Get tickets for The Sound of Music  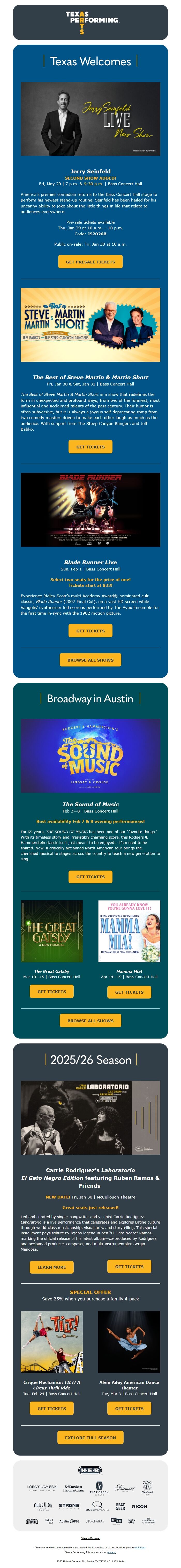[x=90, y=877]
